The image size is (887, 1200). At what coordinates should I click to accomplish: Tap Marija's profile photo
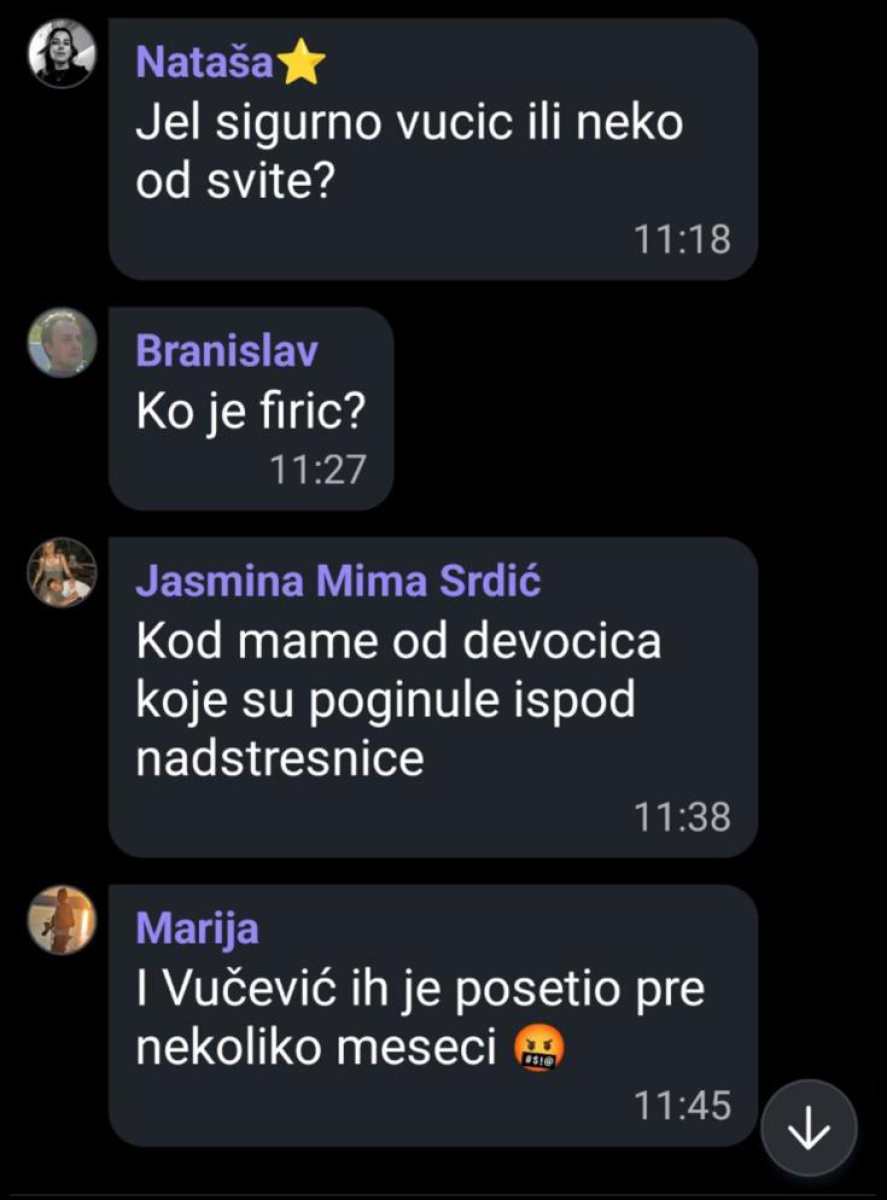pos(62,919)
